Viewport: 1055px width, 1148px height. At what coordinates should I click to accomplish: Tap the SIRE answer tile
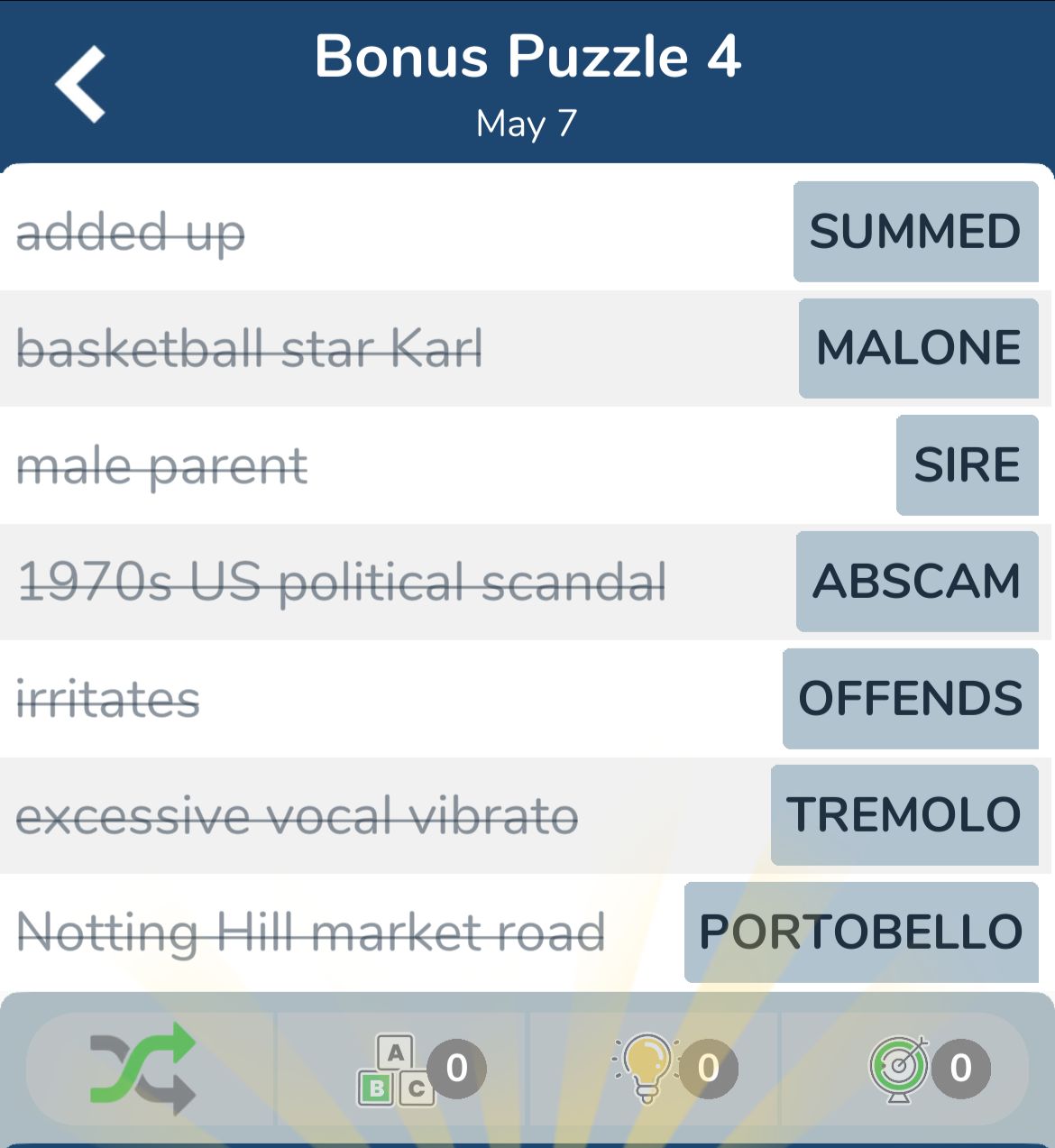pos(967,465)
